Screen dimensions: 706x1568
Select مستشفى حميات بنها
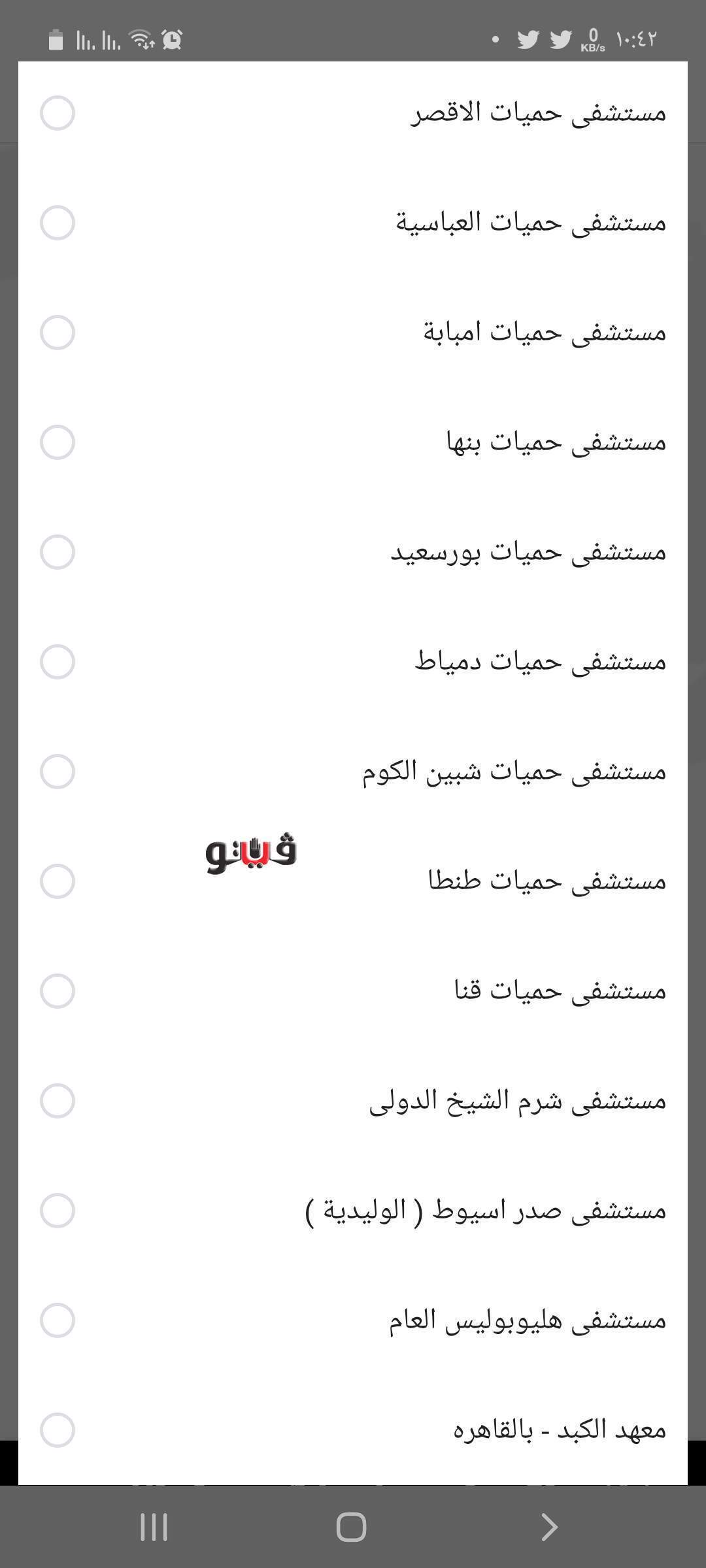click(58, 442)
